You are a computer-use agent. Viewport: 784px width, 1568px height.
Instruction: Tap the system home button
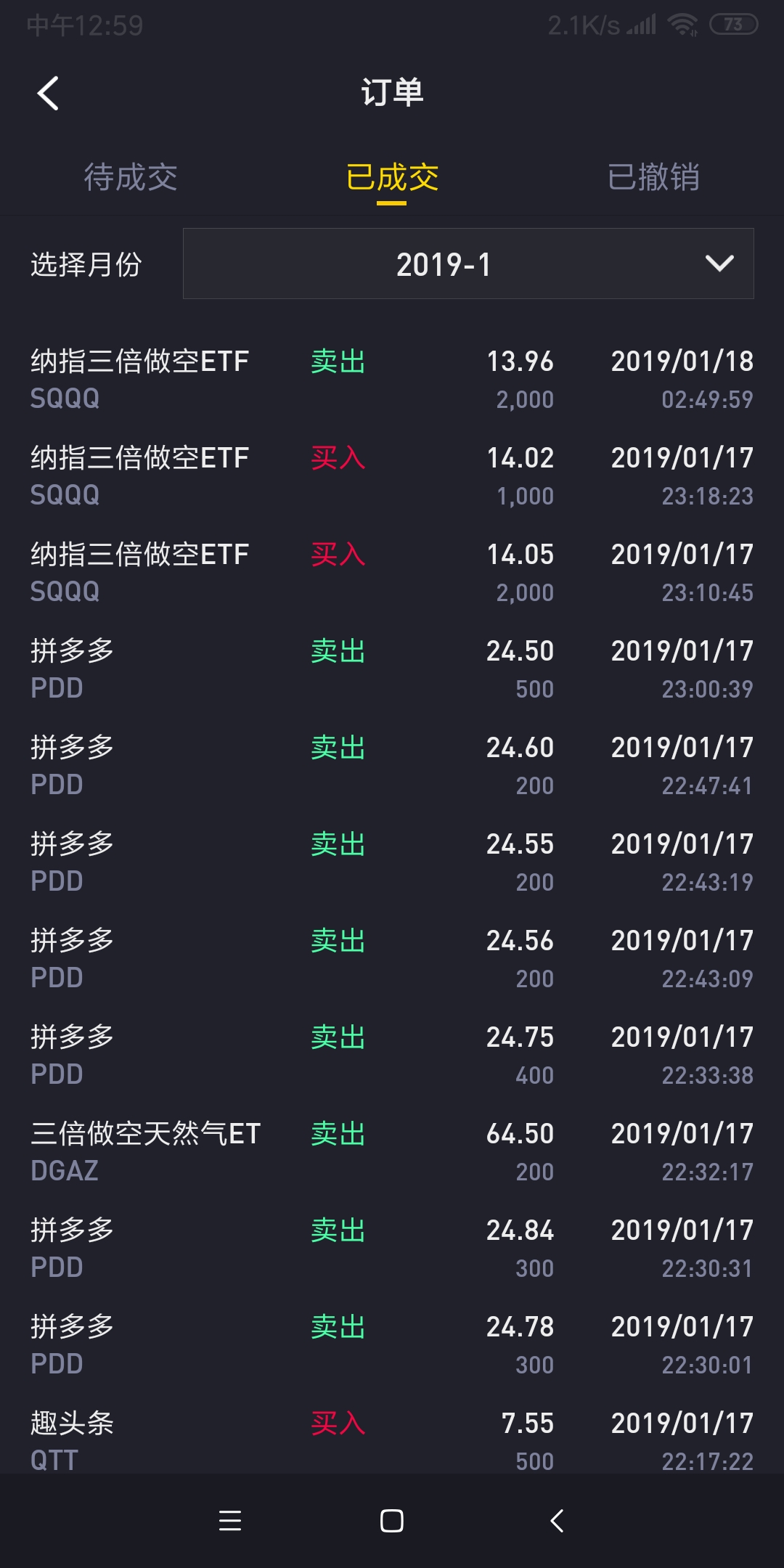392,1521
